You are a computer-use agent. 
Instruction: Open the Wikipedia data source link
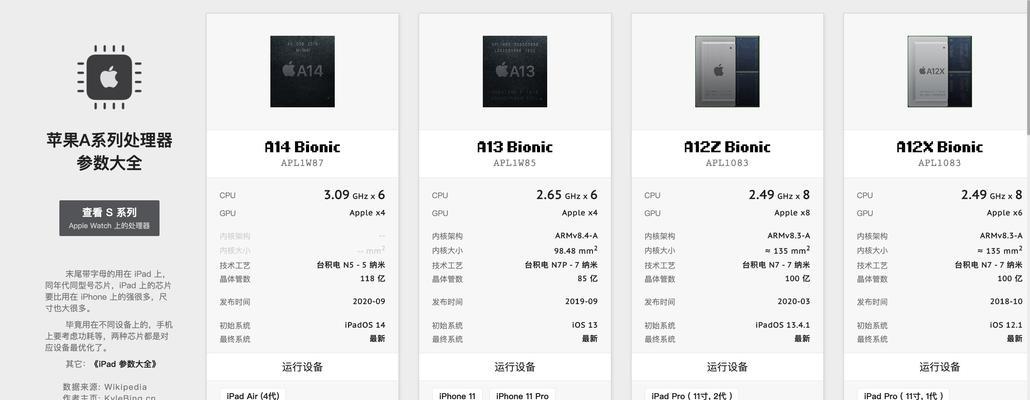click(x=124, y=386)
